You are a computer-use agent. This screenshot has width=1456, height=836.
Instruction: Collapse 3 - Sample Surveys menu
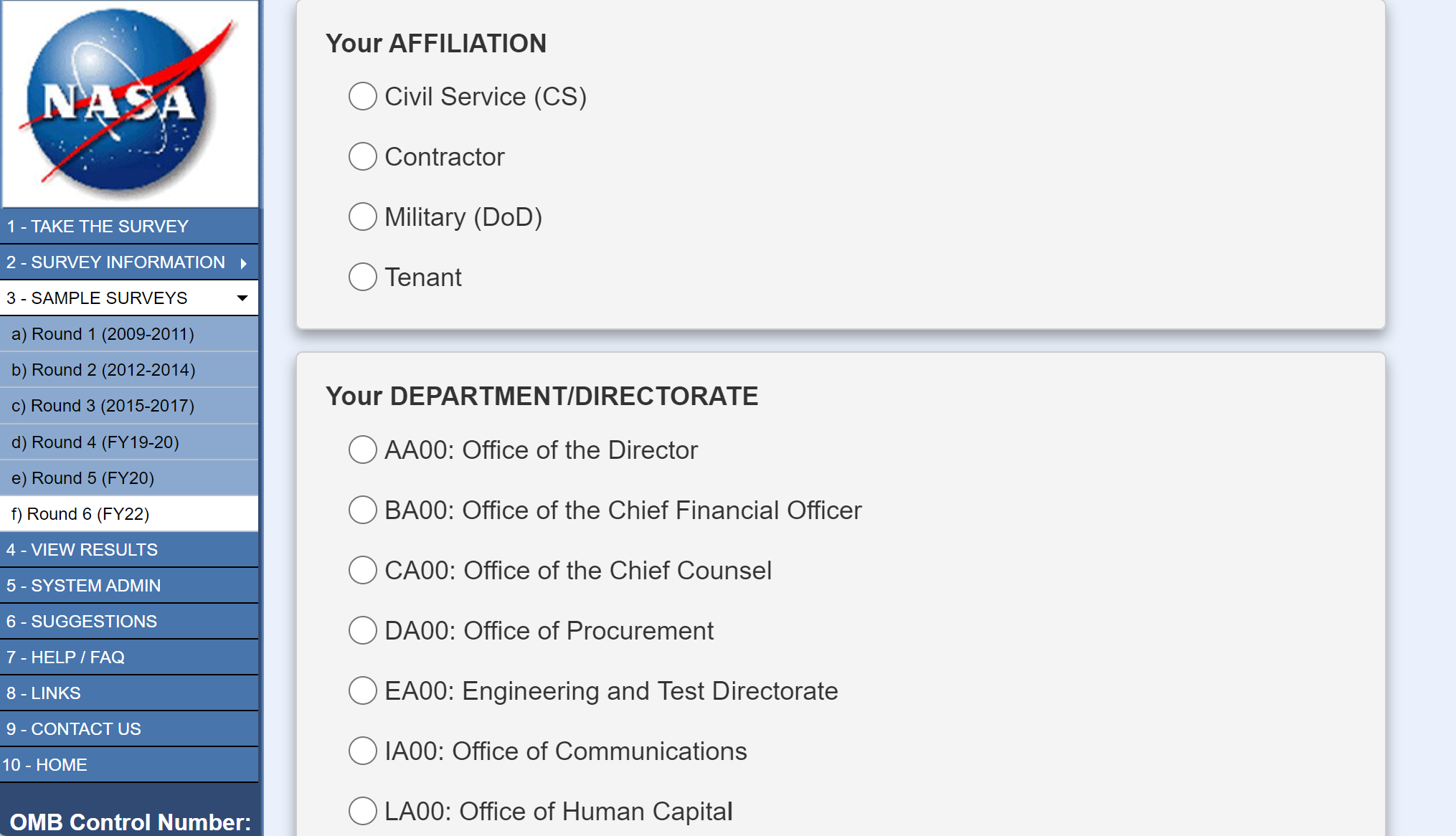[129, 298]
